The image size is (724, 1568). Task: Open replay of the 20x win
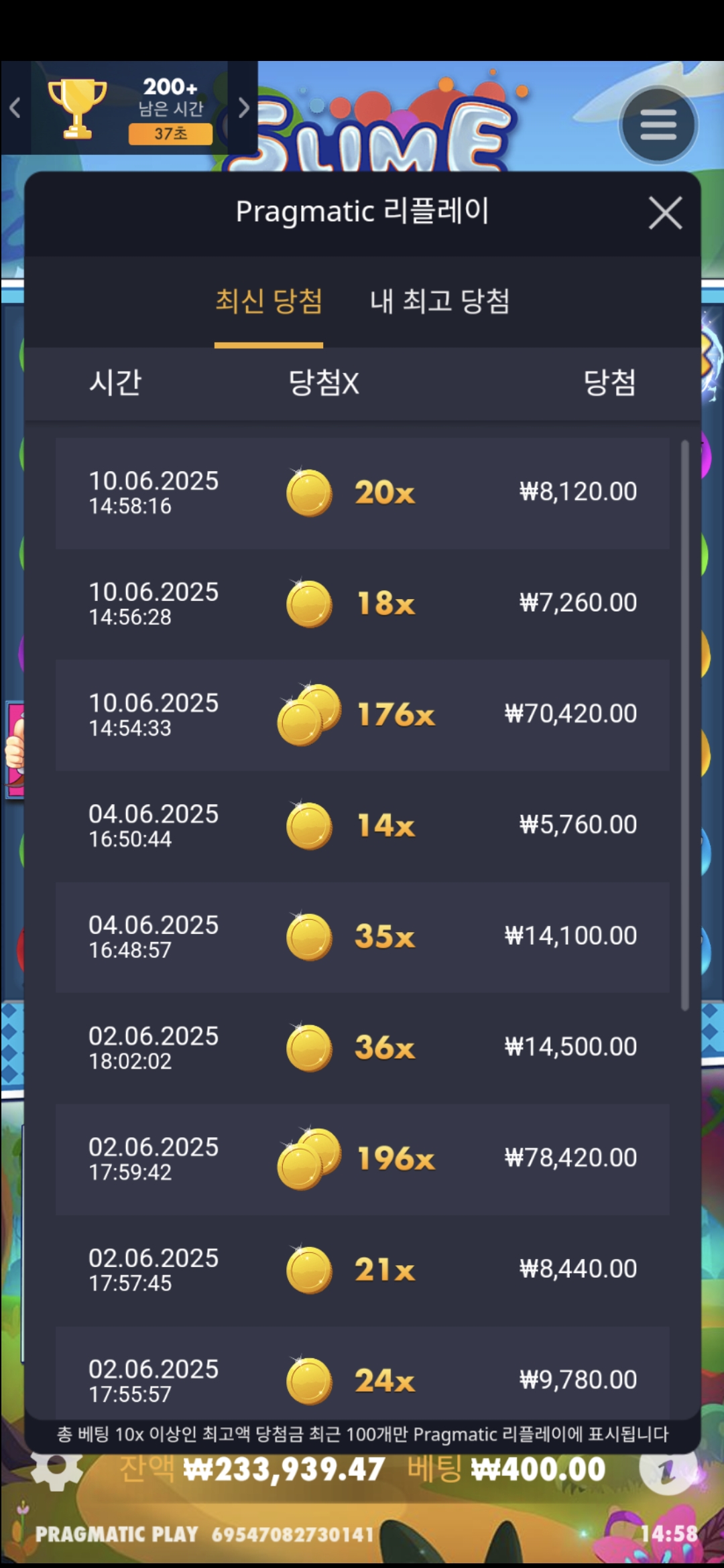tap(362, 493)
